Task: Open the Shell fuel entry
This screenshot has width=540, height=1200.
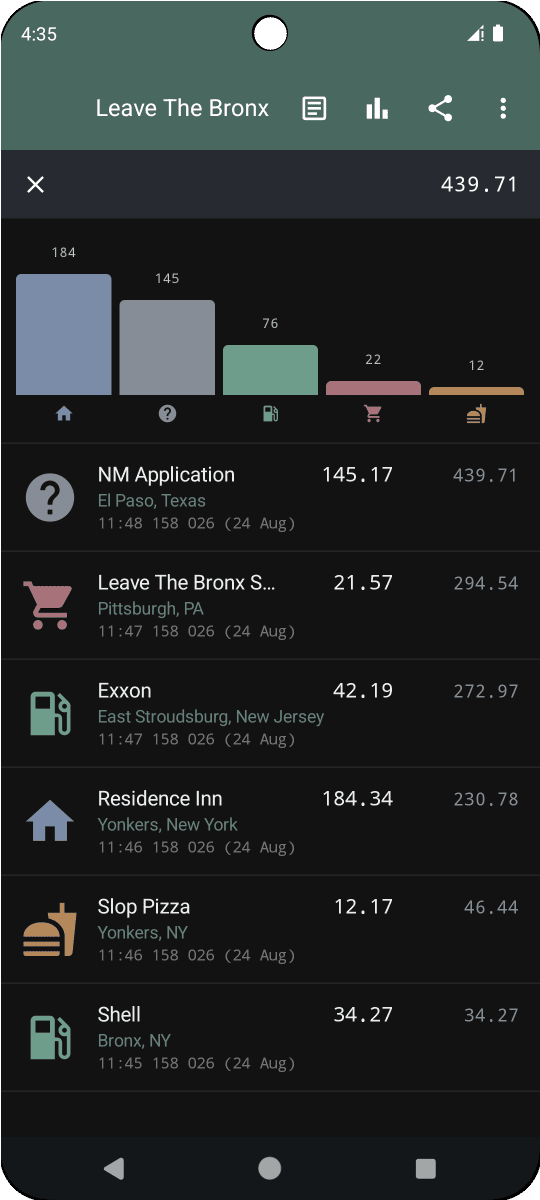Action: [x=270, y=1037]
